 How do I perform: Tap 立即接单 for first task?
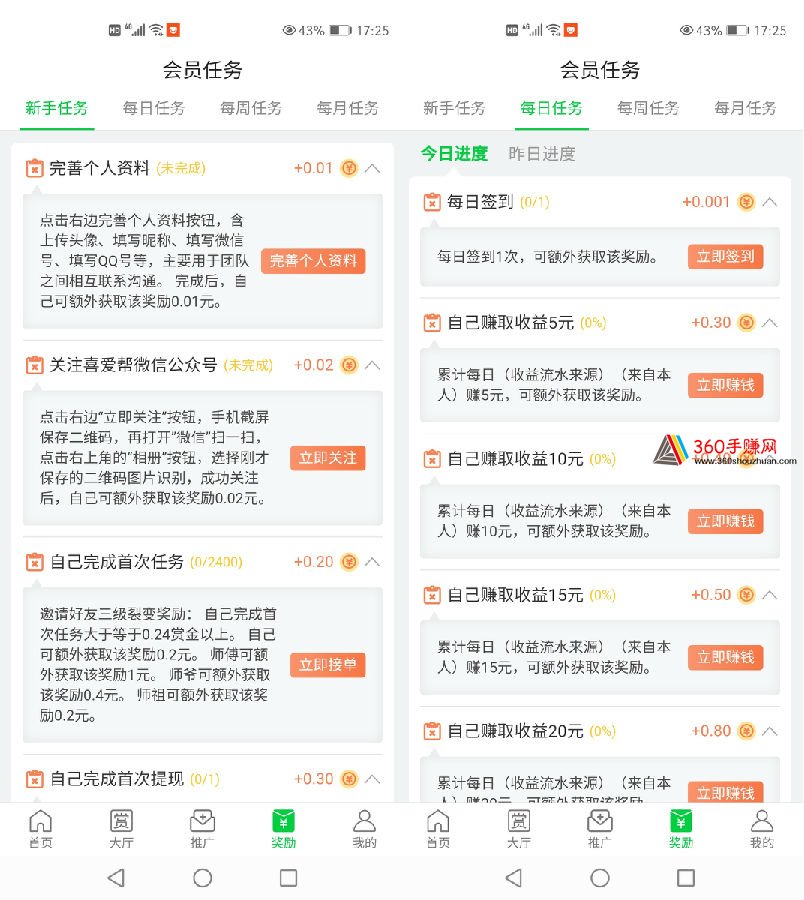click(x=328, y=665)
